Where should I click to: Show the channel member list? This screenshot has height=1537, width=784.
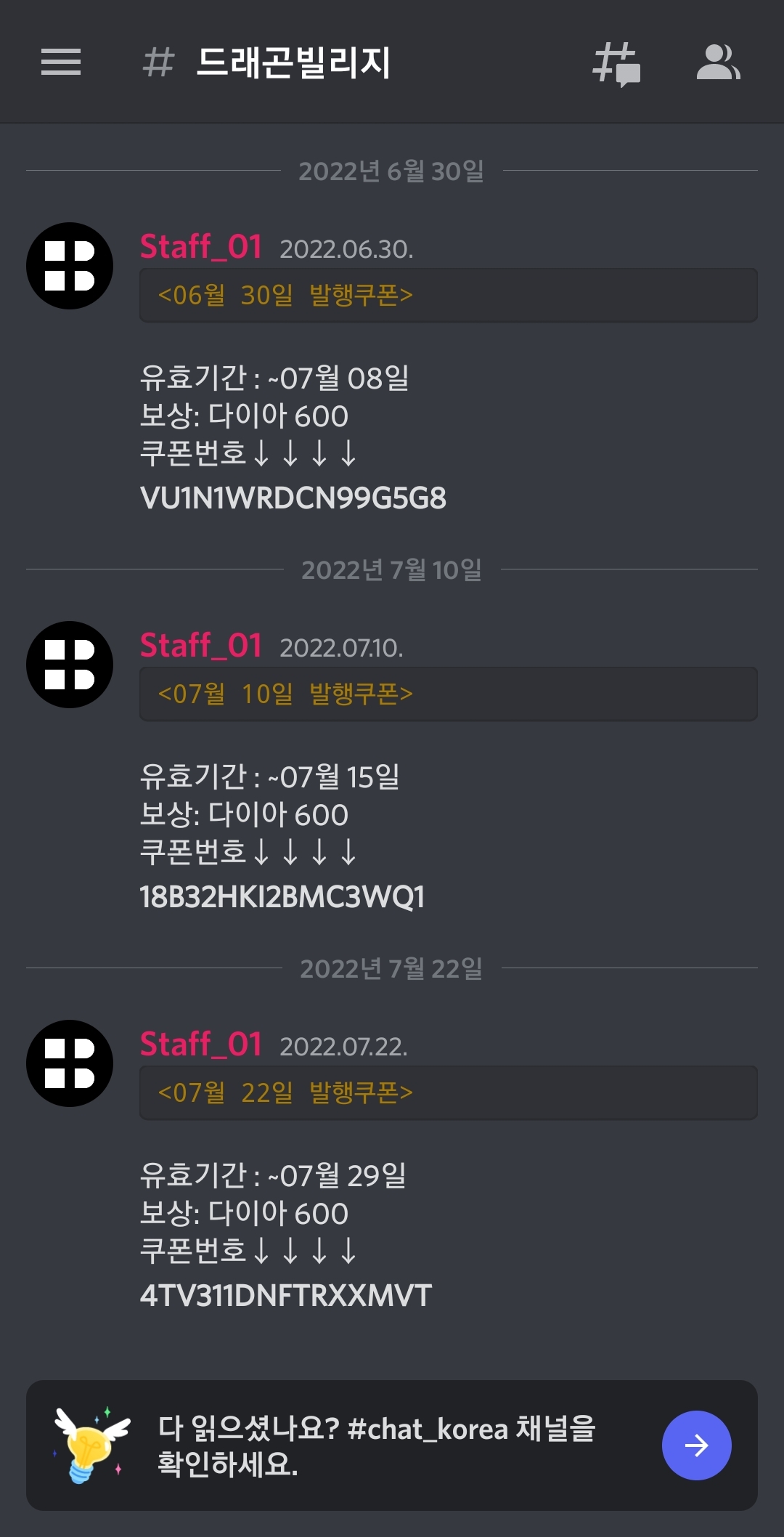(718, 62)
